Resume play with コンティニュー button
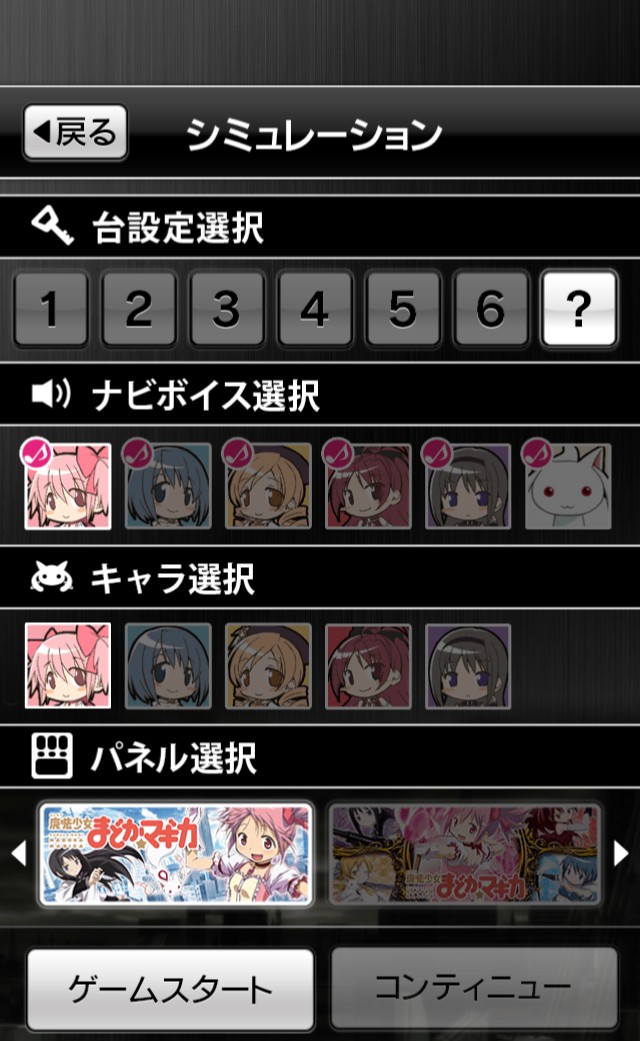Image resolution: width=640 pixels, height=1041 pixels. click(474, 989)
